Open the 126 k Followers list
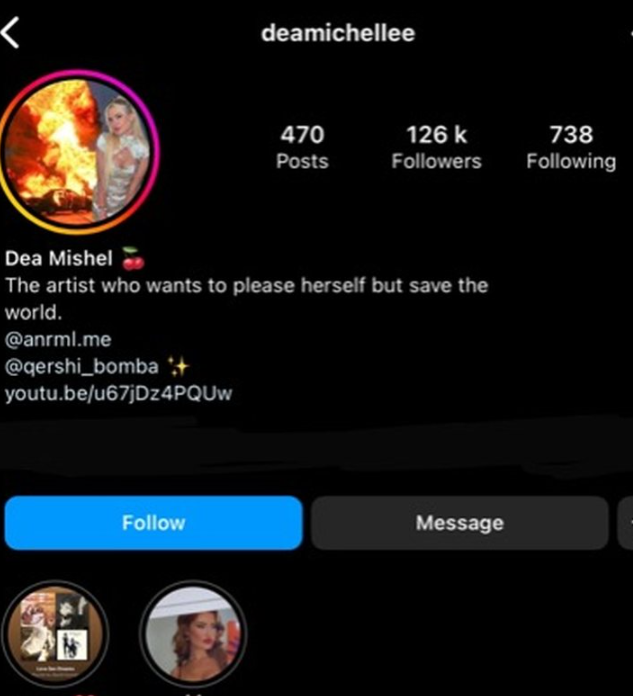This screenshot has width=633, height=696. coord(436,146)
